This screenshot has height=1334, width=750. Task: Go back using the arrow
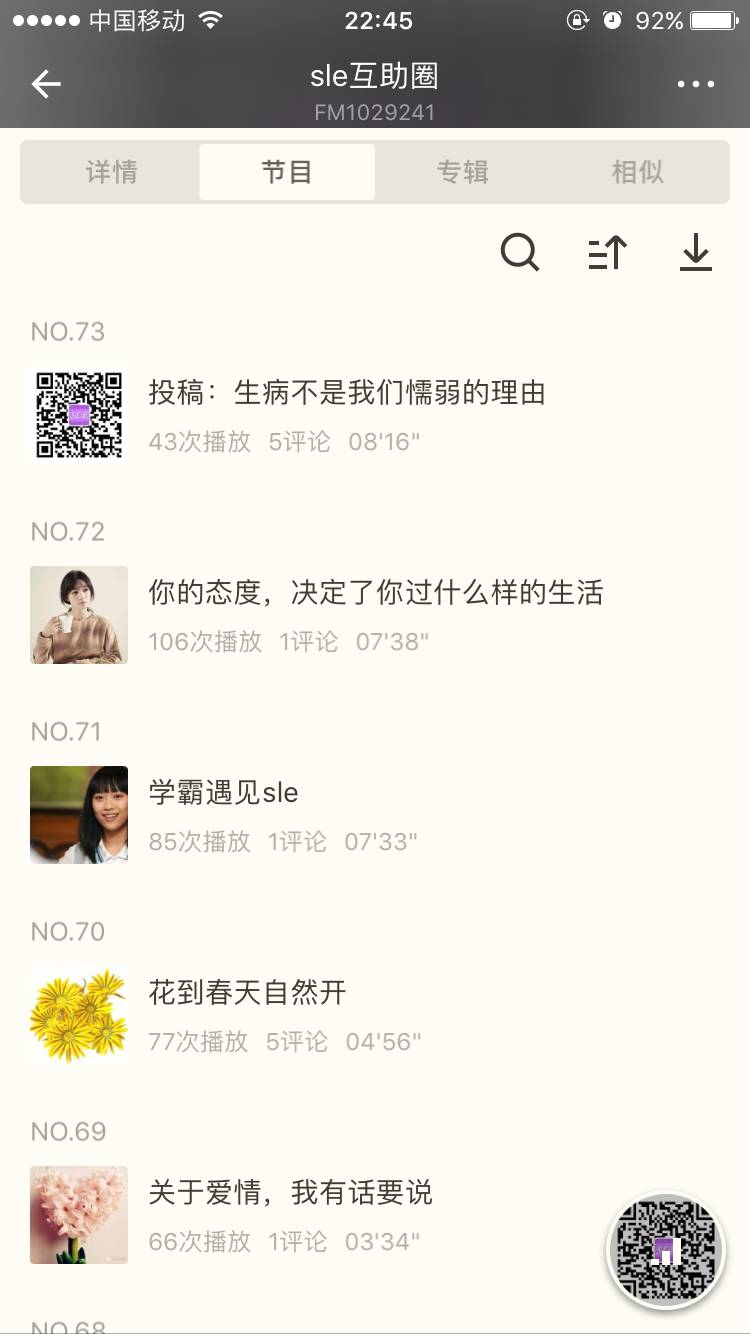(46, 85)
